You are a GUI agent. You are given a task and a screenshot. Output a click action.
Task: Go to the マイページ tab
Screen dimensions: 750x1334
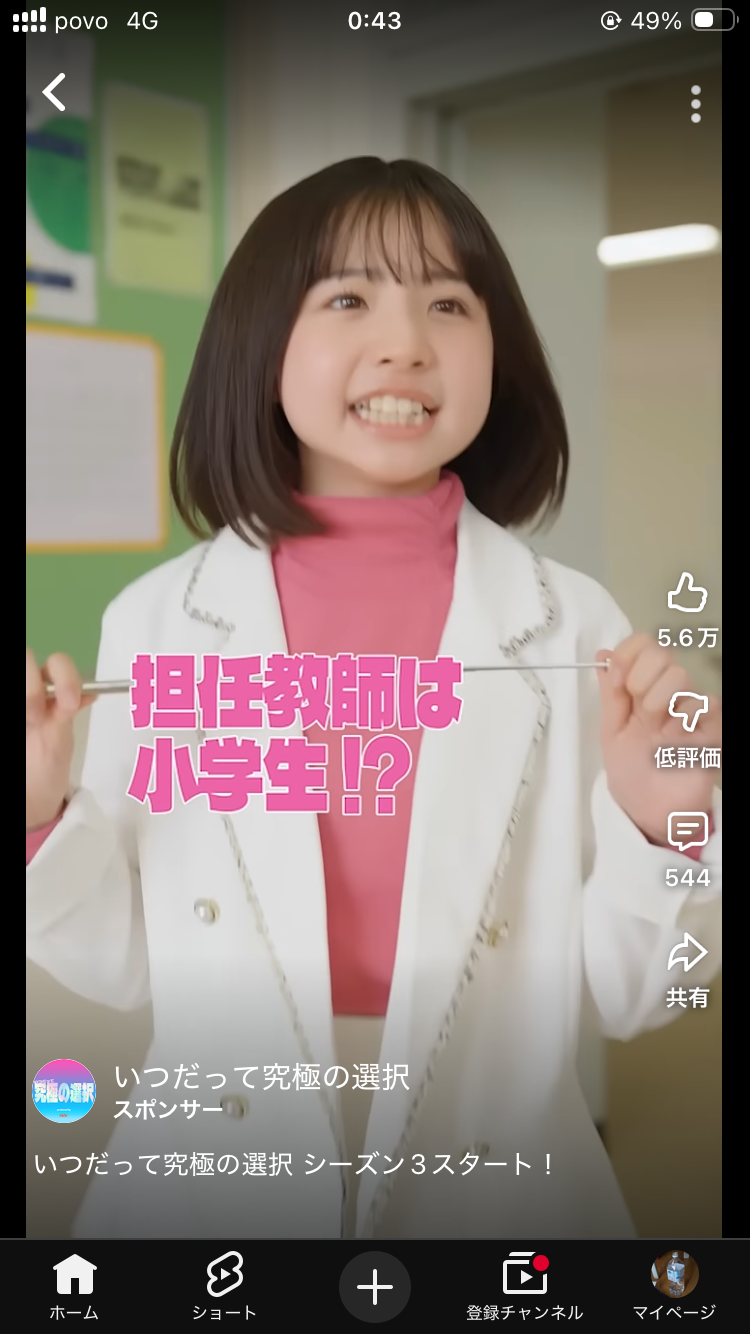[x=675, y=1288]
